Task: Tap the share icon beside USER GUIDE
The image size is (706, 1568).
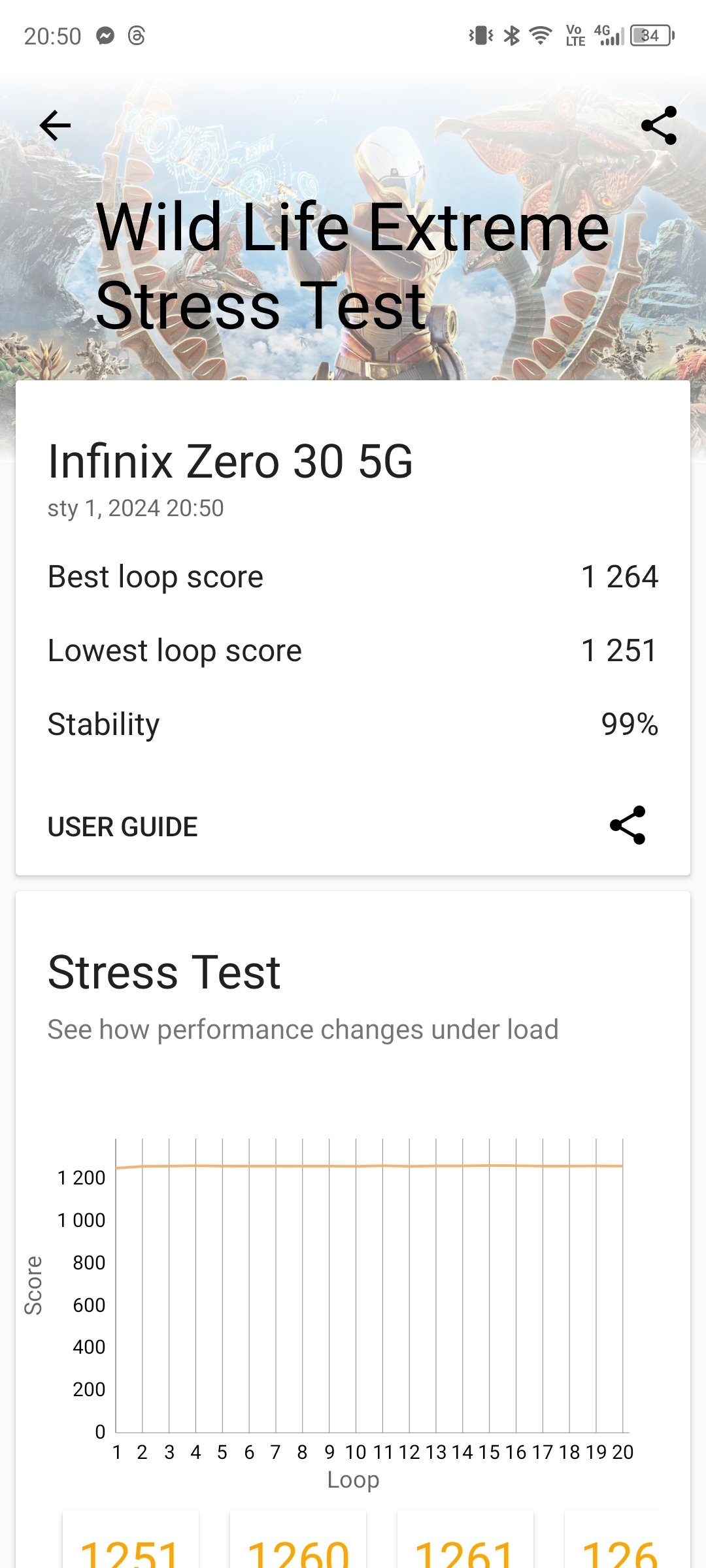Action: click(628, 825)
